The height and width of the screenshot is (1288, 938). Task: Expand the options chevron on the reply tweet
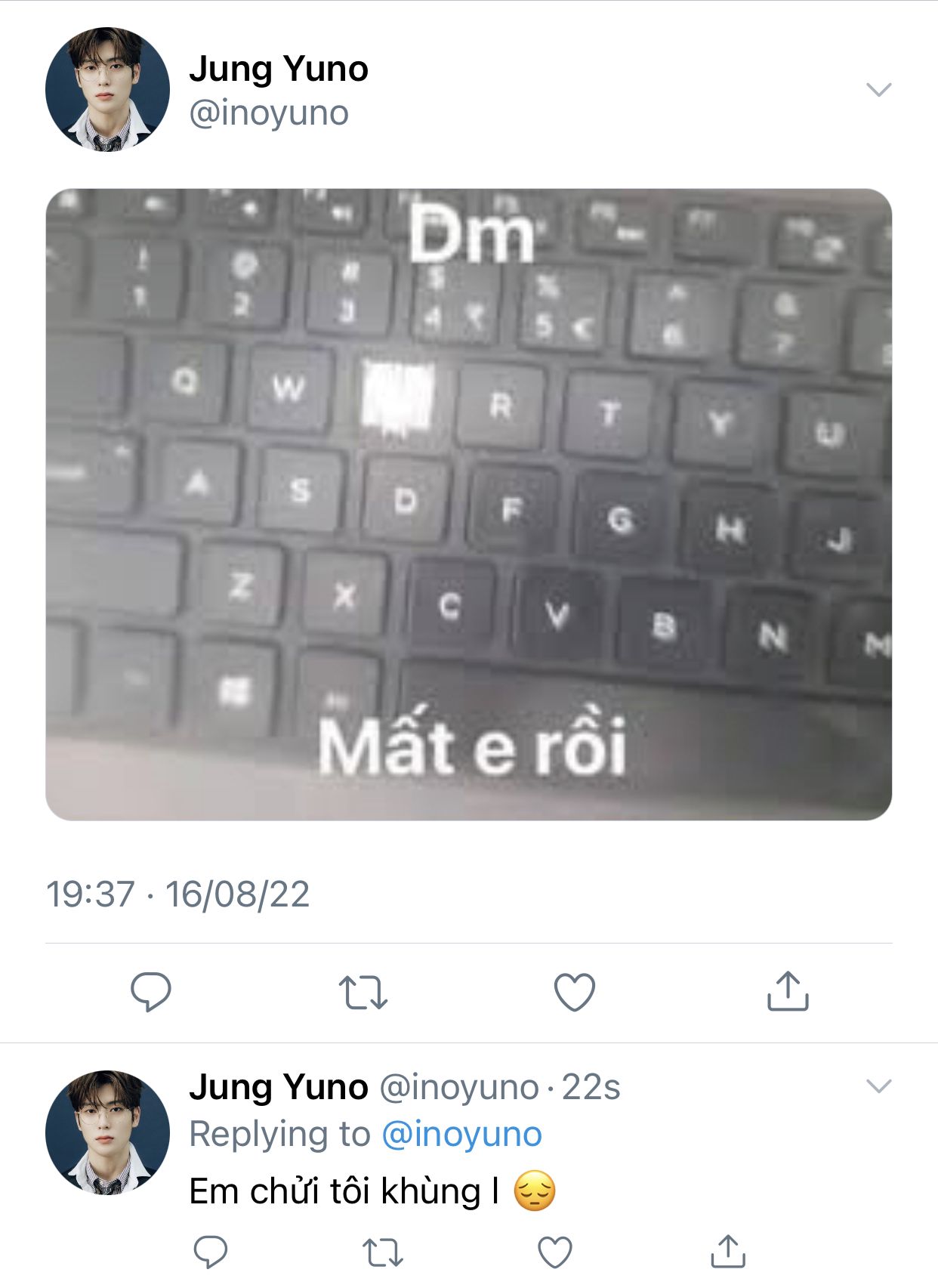(x=878, y=1086)
